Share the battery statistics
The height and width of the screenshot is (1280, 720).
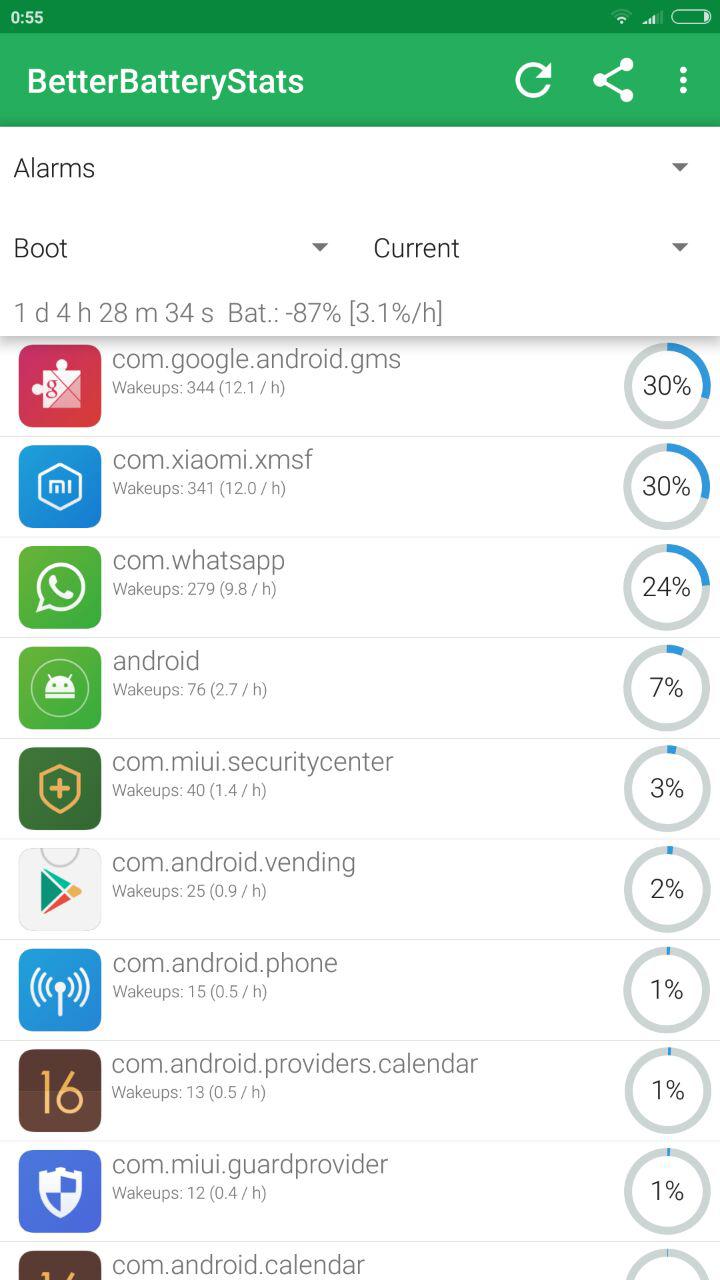613,81
